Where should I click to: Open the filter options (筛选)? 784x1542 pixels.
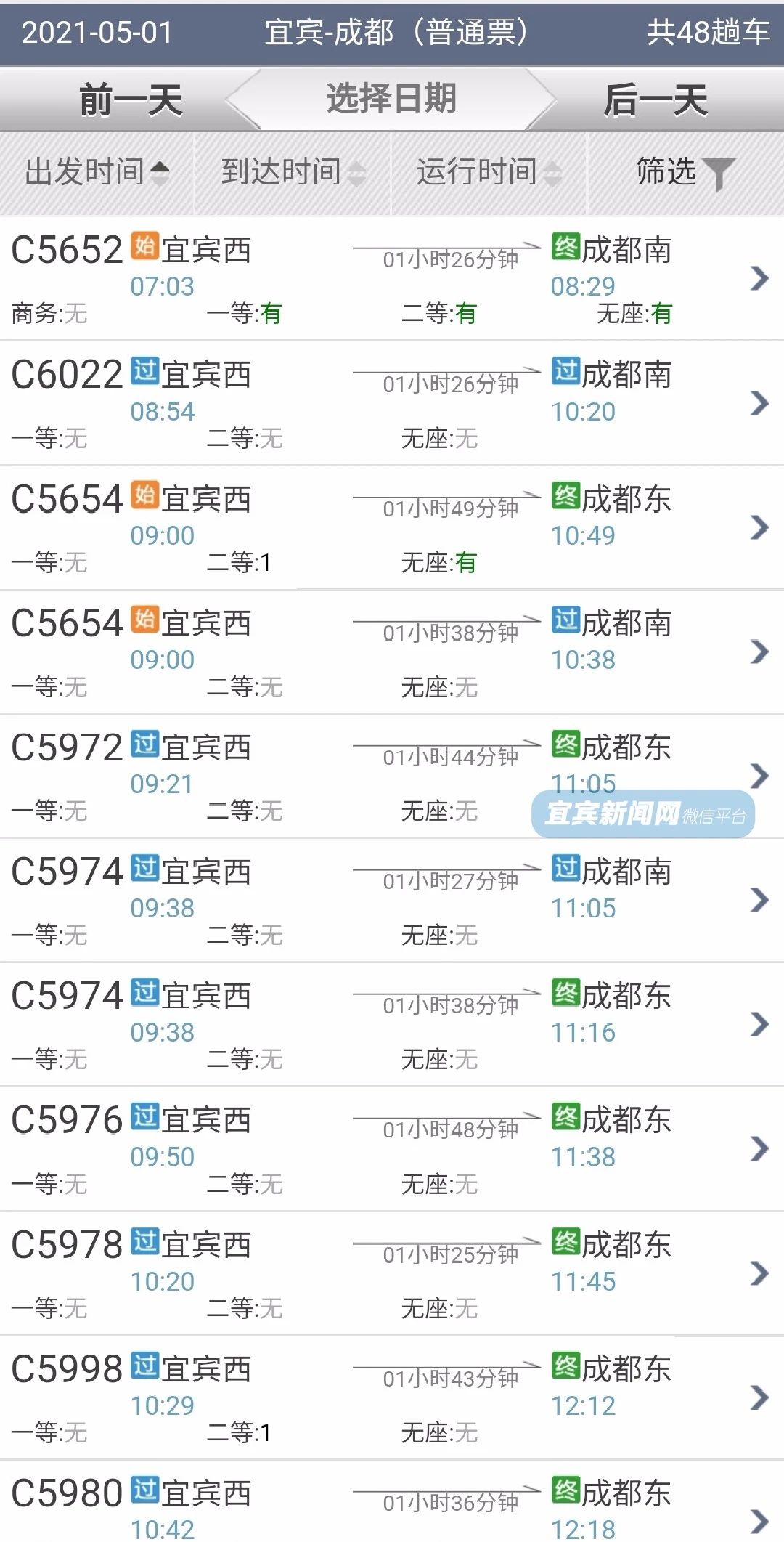[684, 173]
